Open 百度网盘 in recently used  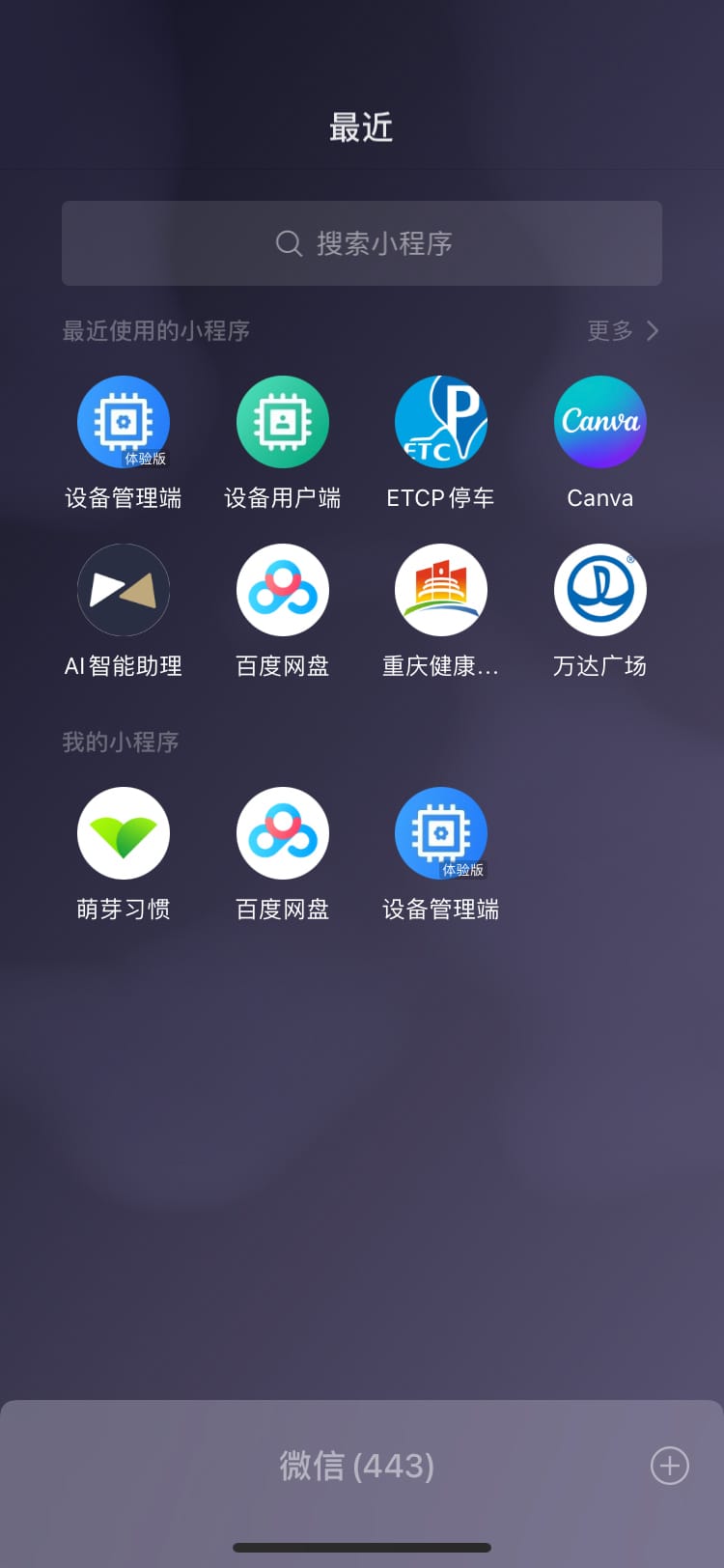(x=283, y=590)
